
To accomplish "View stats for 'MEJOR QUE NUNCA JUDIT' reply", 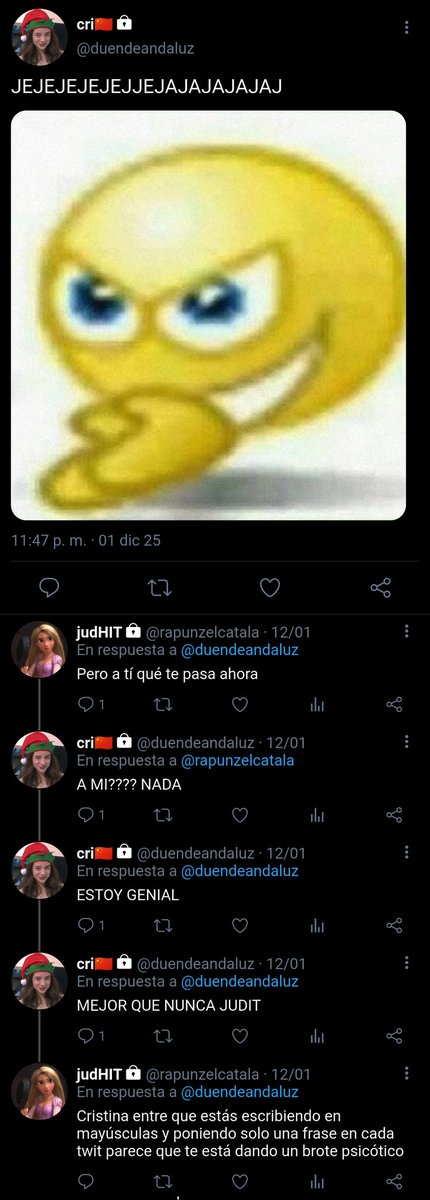I will click(x=317, y=1035).
